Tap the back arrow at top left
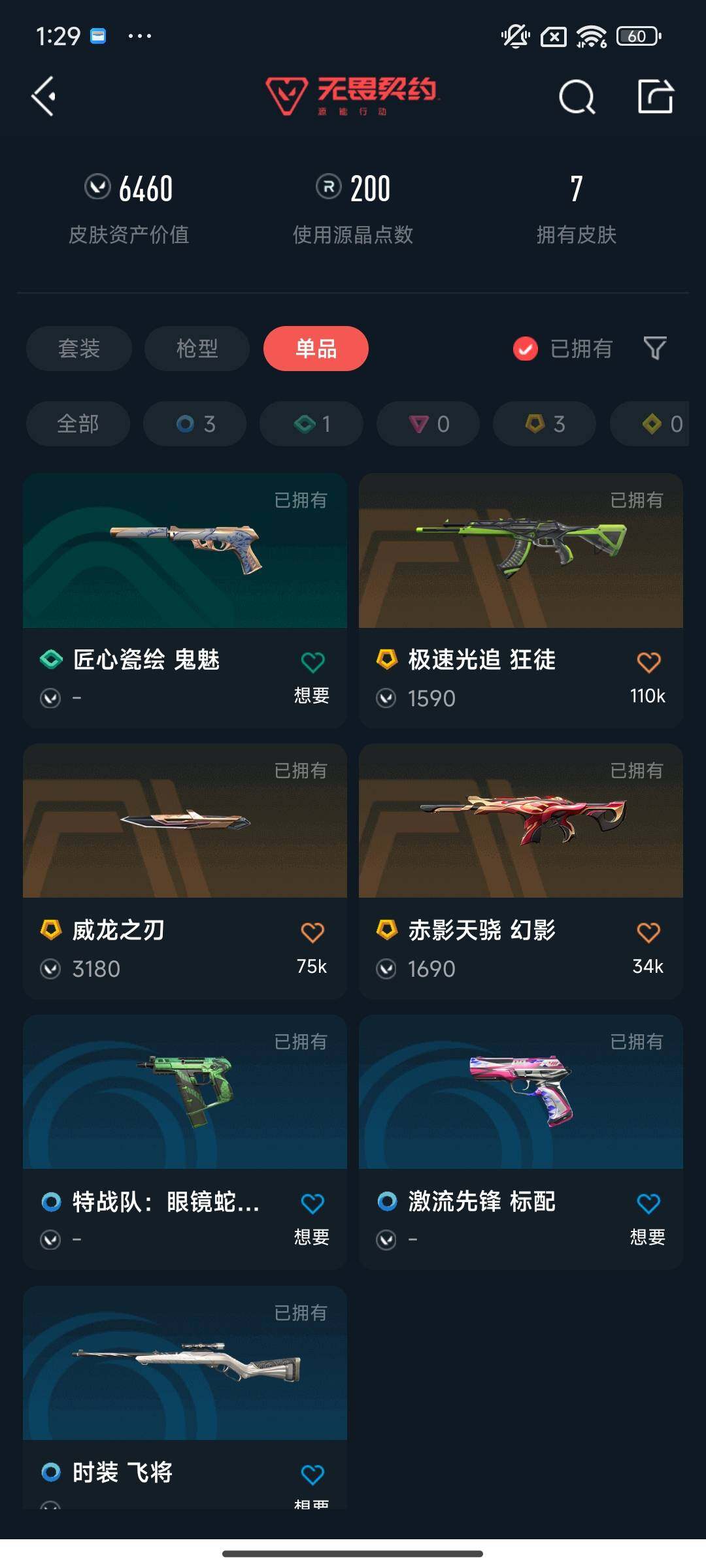This screenshot has height=1568, width=706. pyautogui.click(x=43, y=97)
